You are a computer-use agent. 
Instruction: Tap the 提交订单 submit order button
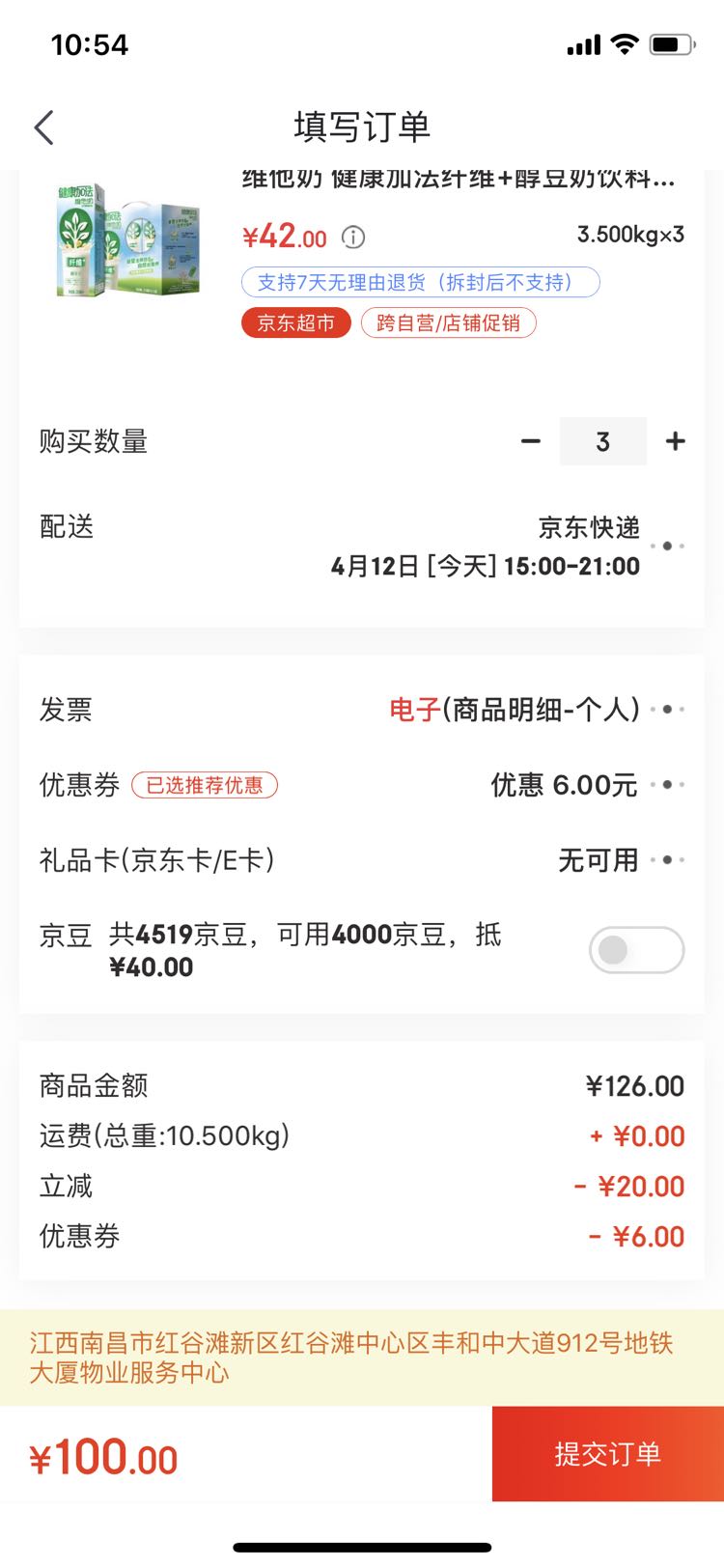point(609,1453)
